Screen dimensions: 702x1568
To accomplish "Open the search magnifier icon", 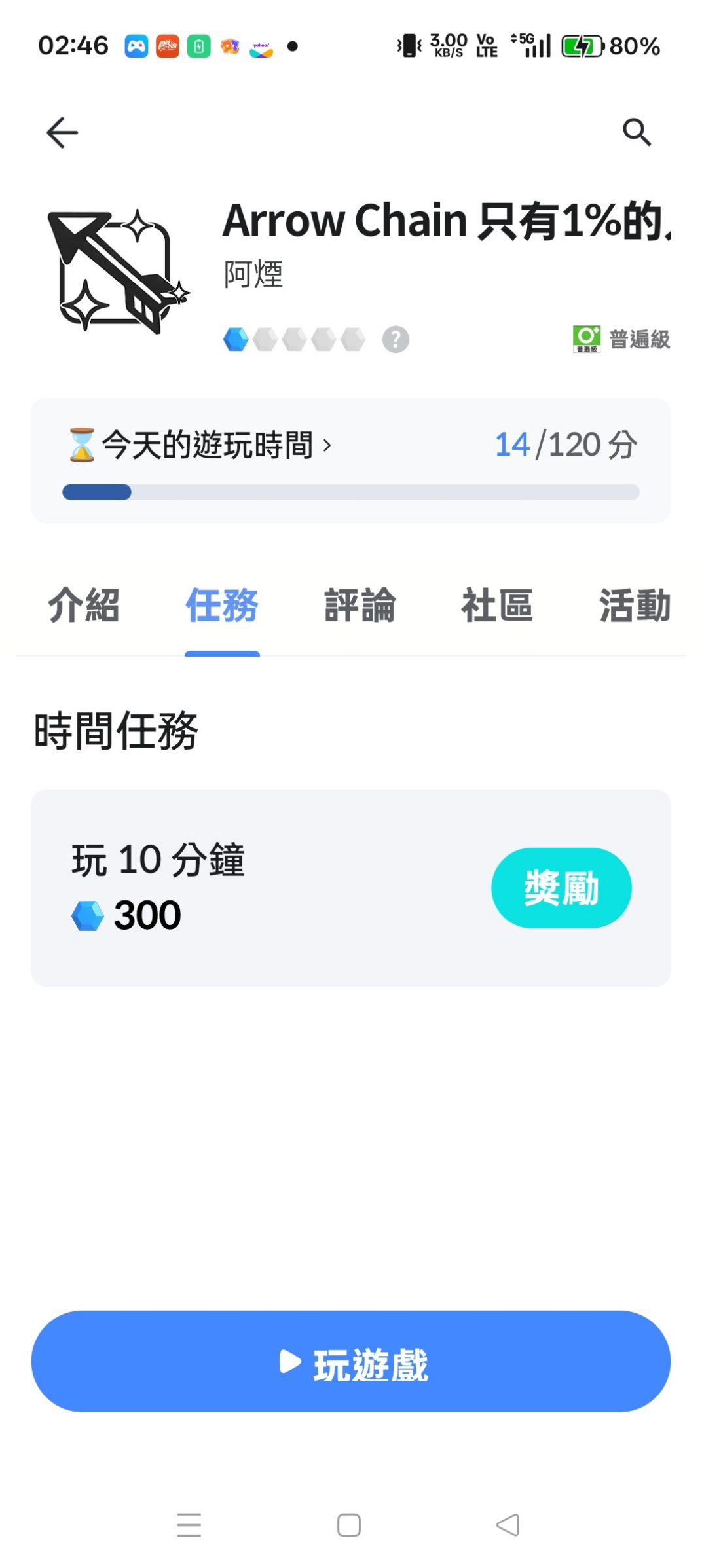I will coord(637,132).
